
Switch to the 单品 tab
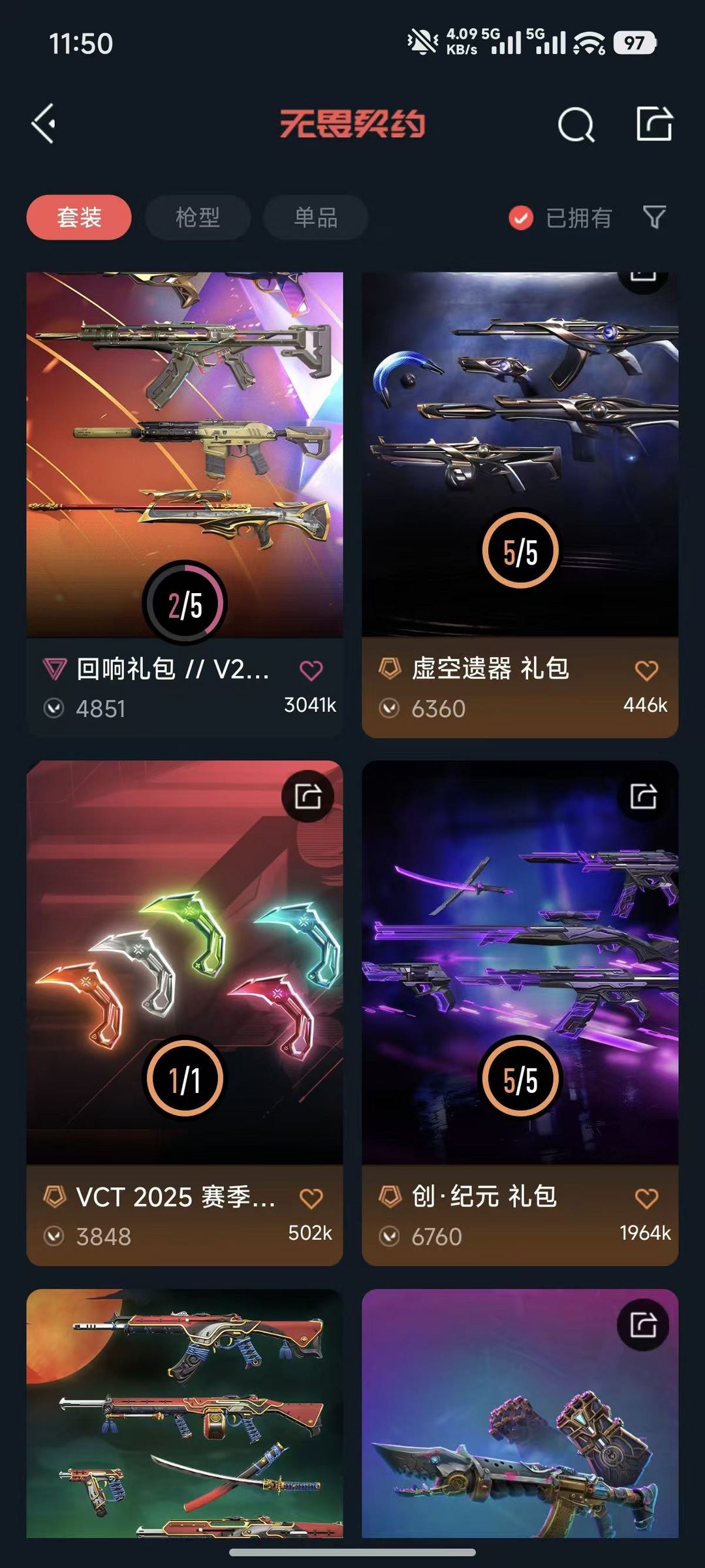click(316, 217)
